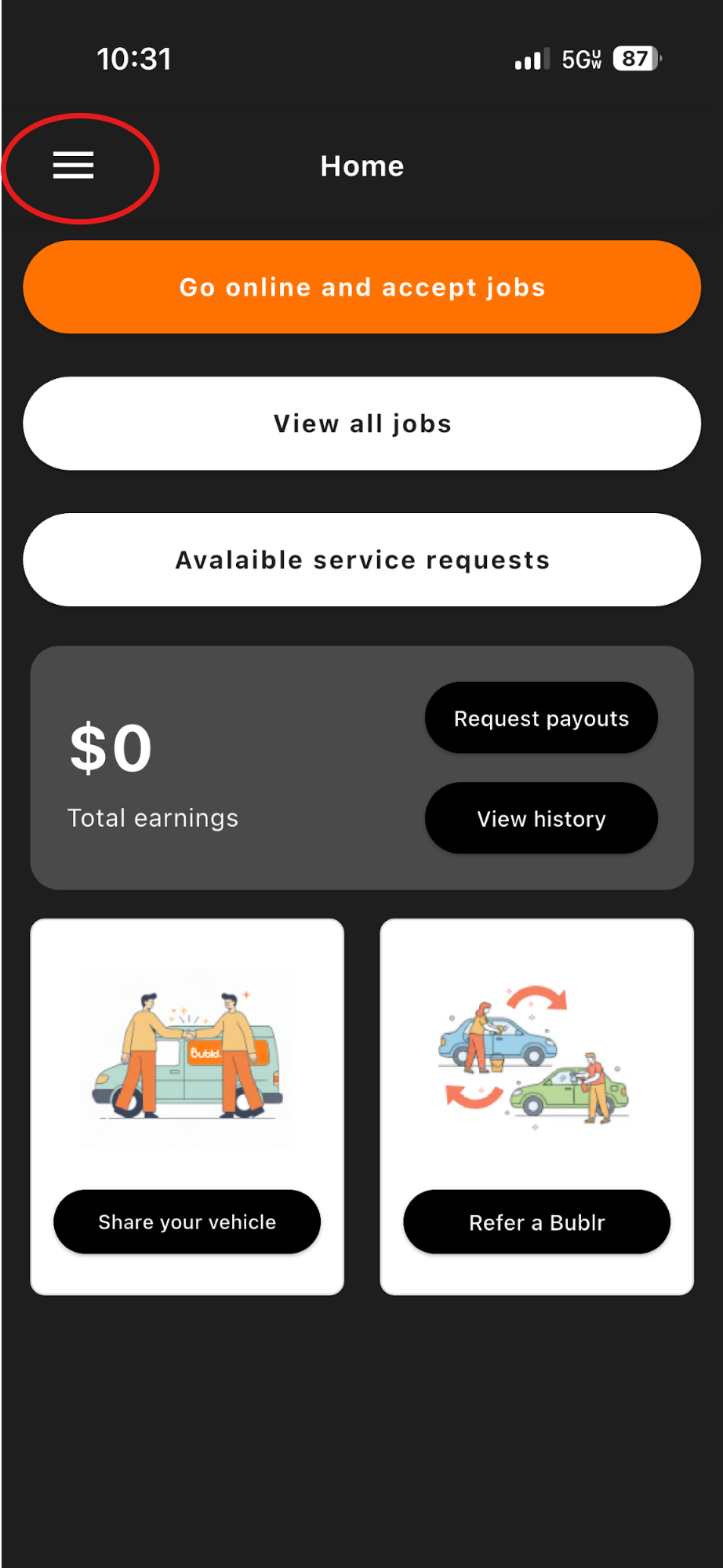This screenshot has height=1568, width=723.
Task: Open the hamburger navigation menu
Action: [74, 166]
